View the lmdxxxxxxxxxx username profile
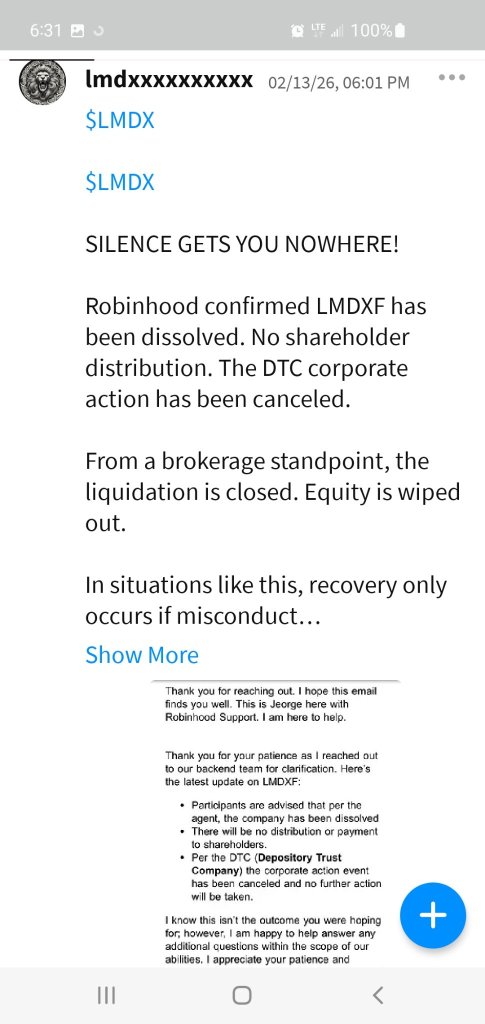The width and height of the screenshot is (485, 1024). pos(169,80)
